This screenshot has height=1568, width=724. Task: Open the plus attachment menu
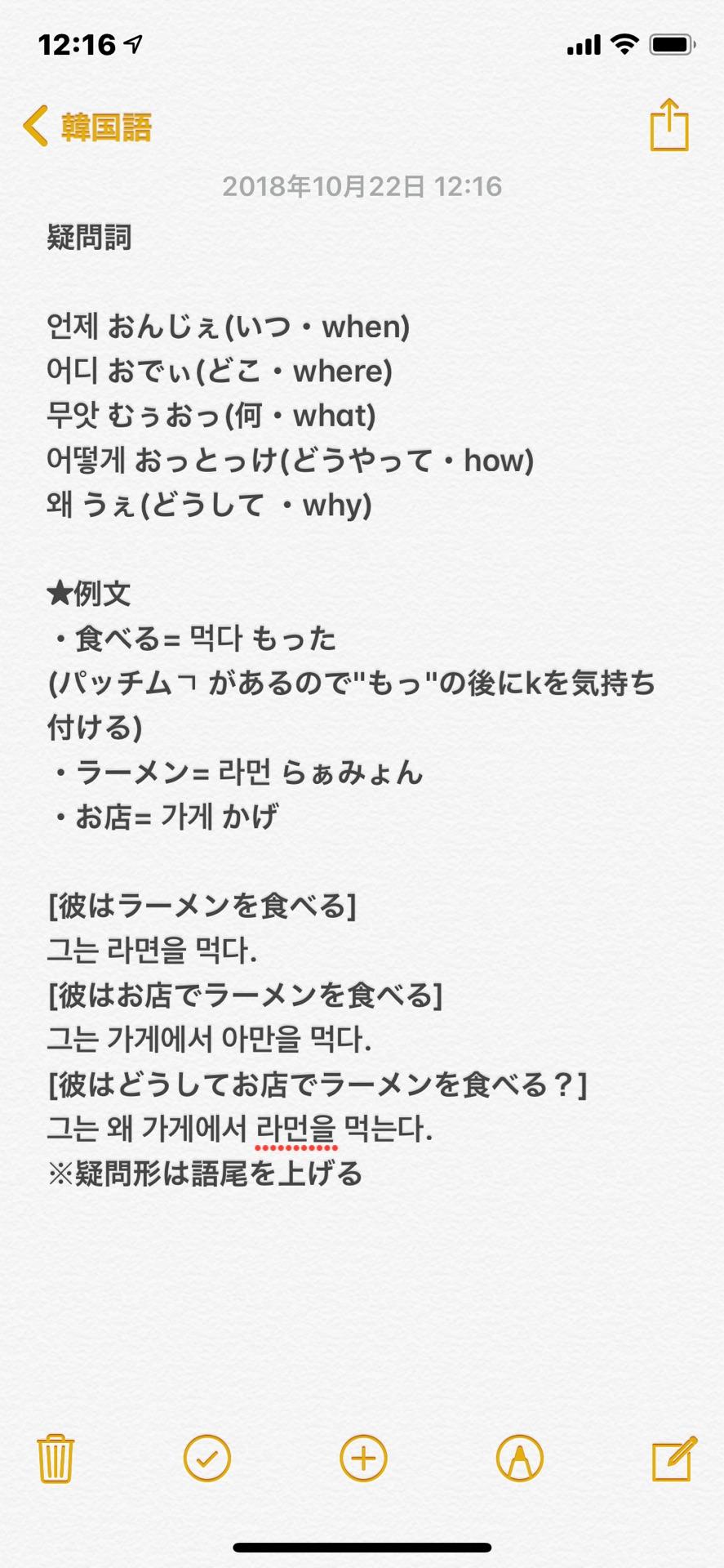363,1459
